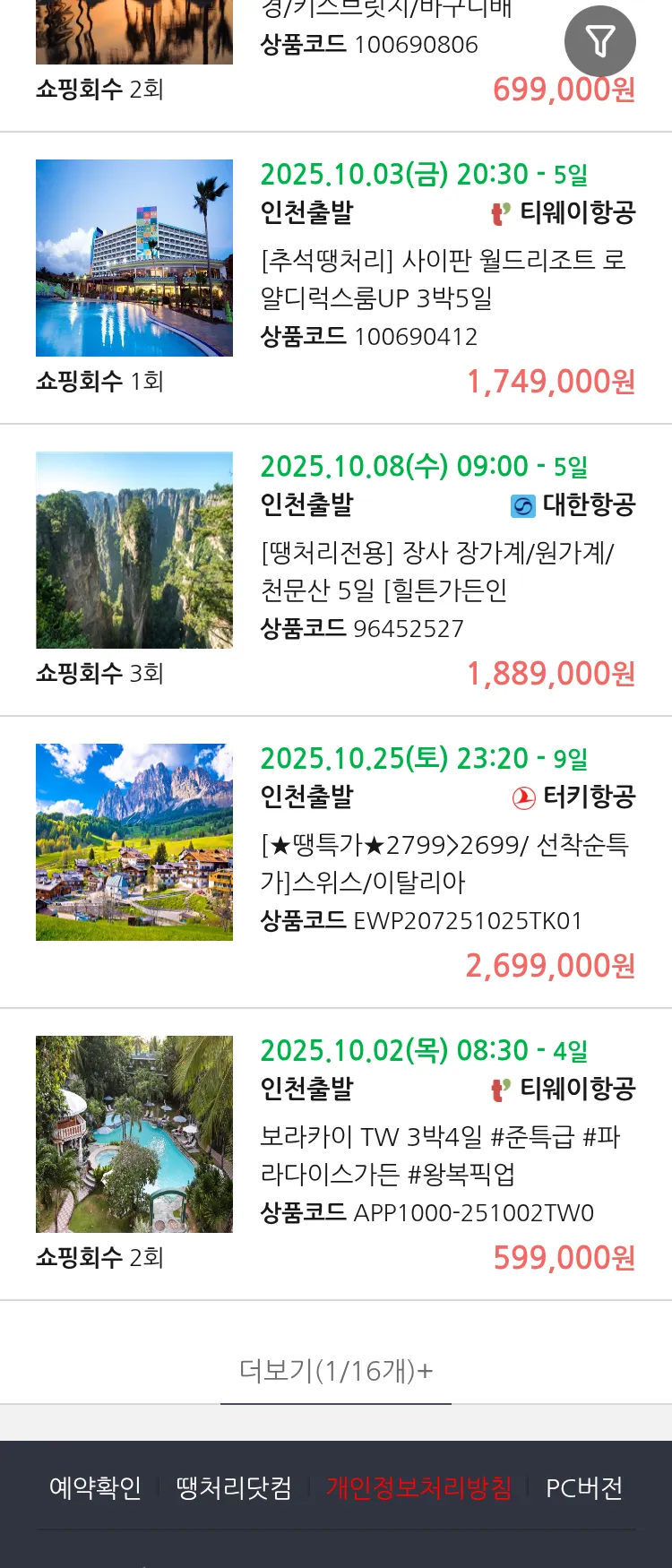Open the 땡처리닷컴 footer link
The image size is (672, 1568).
coord(234,1487)
